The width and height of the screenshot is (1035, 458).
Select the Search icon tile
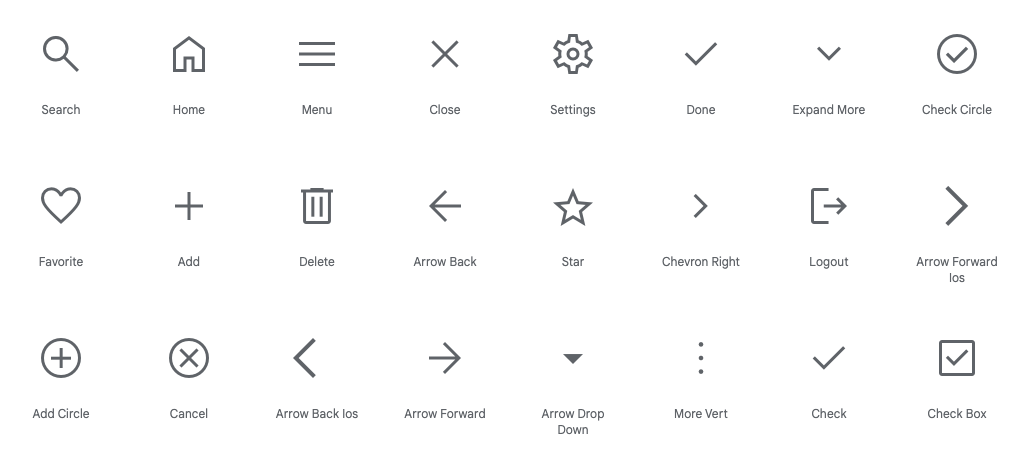pos(61,54)
